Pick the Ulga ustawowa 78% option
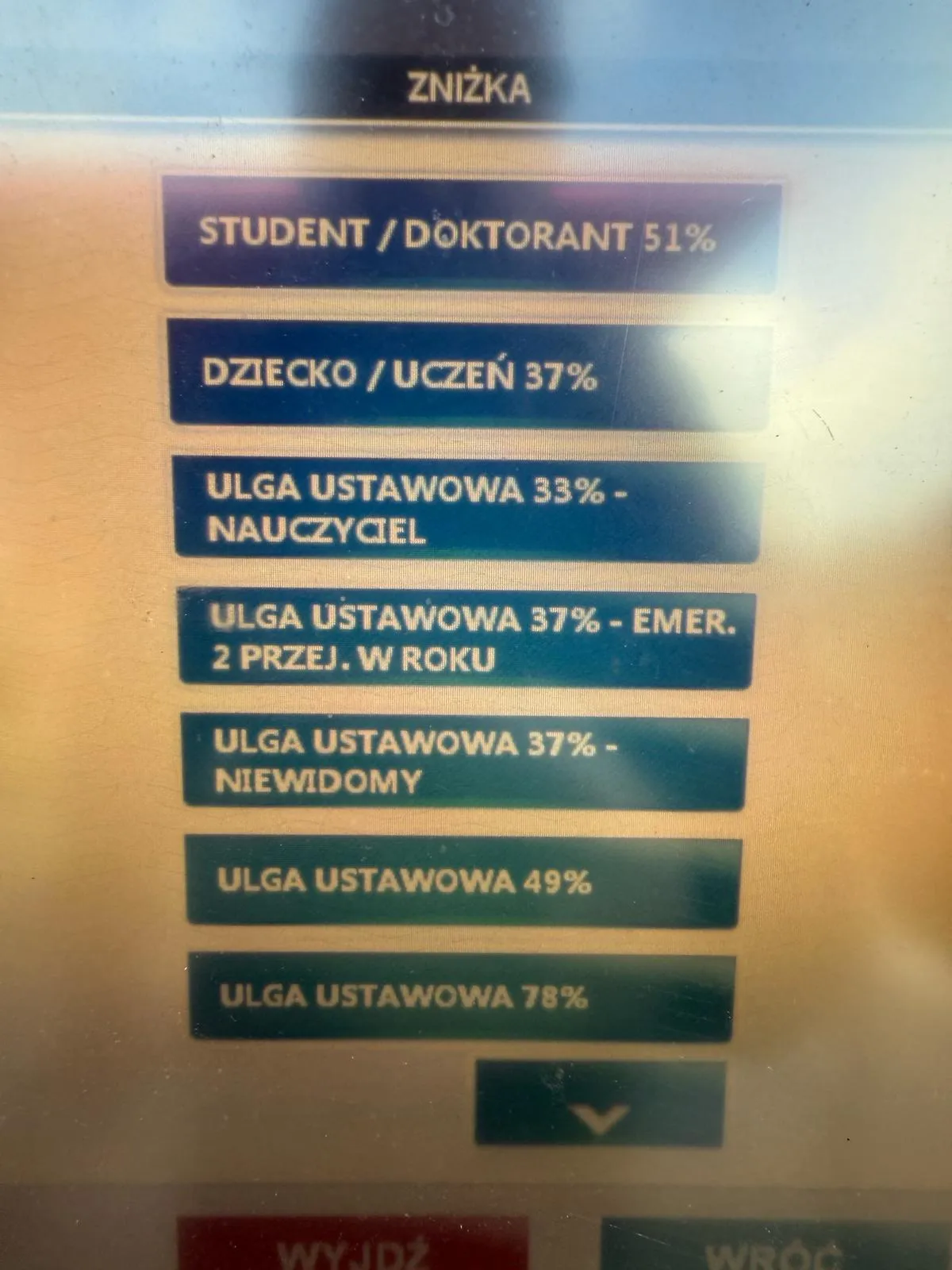 tap(462, 997)
